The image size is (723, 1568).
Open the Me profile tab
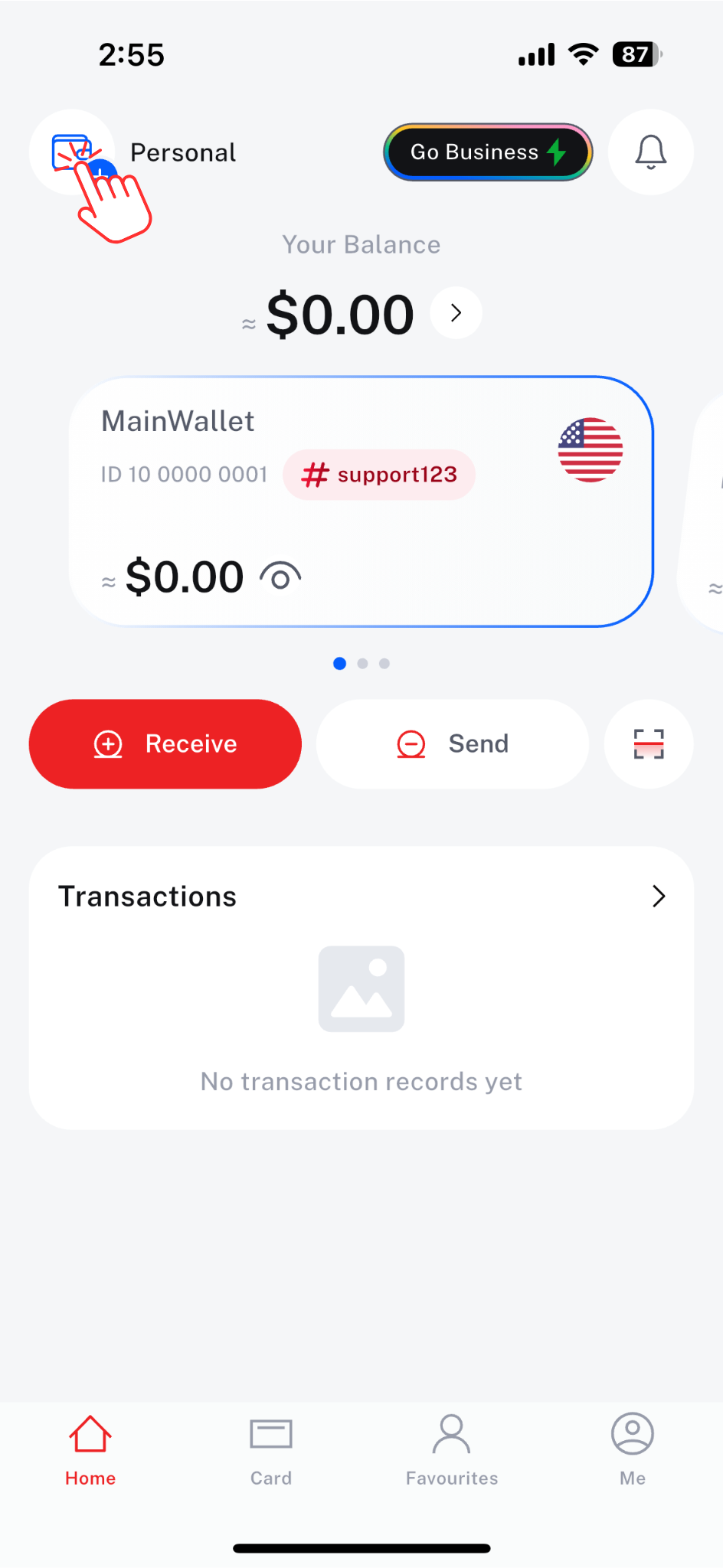coord(633,1449)
